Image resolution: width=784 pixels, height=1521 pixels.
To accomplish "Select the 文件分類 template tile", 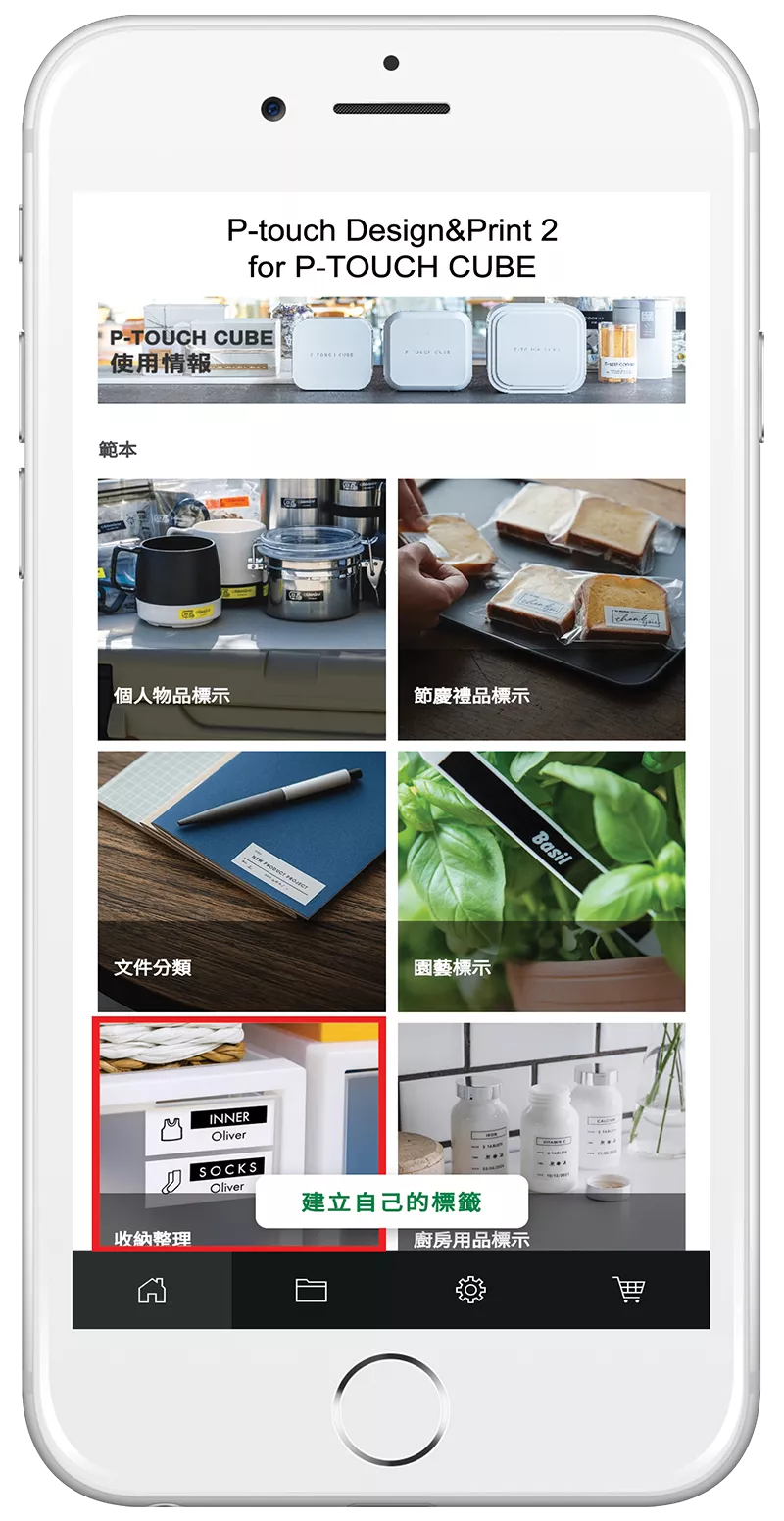I will click(241, 881).
